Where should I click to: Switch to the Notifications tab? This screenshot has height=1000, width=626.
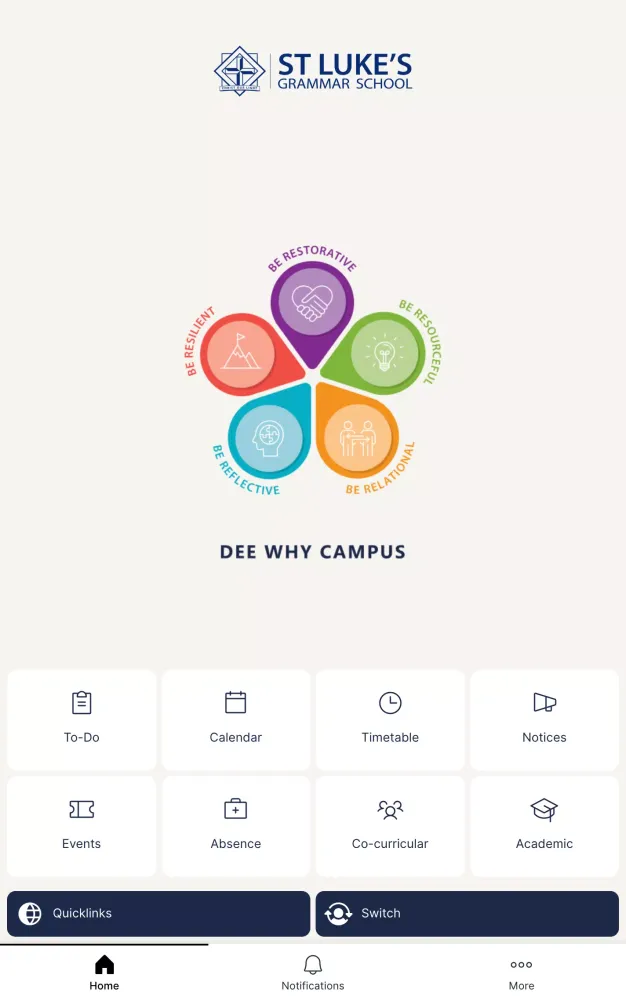pos(313,972)
